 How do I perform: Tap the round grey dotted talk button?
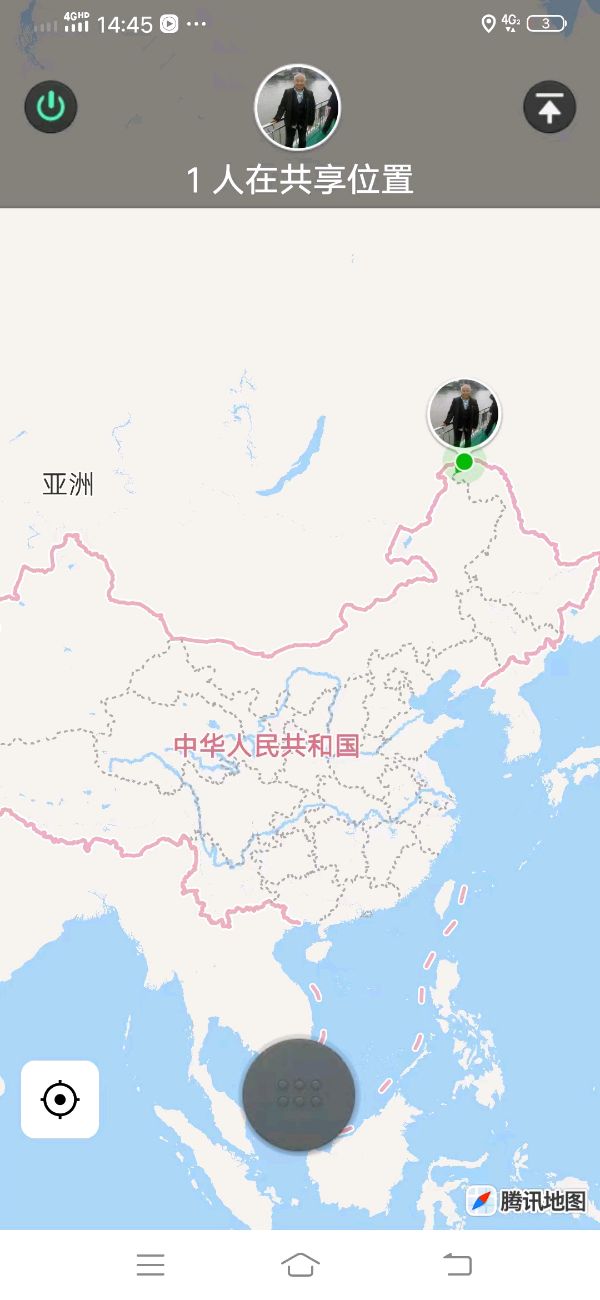click(299, 1093)
